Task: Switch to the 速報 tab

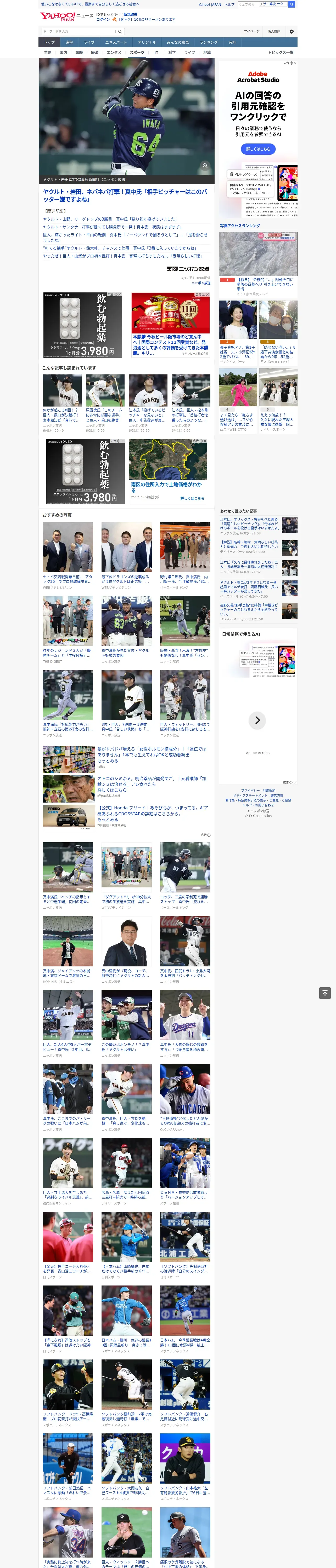Action: [x=69, y=43]
